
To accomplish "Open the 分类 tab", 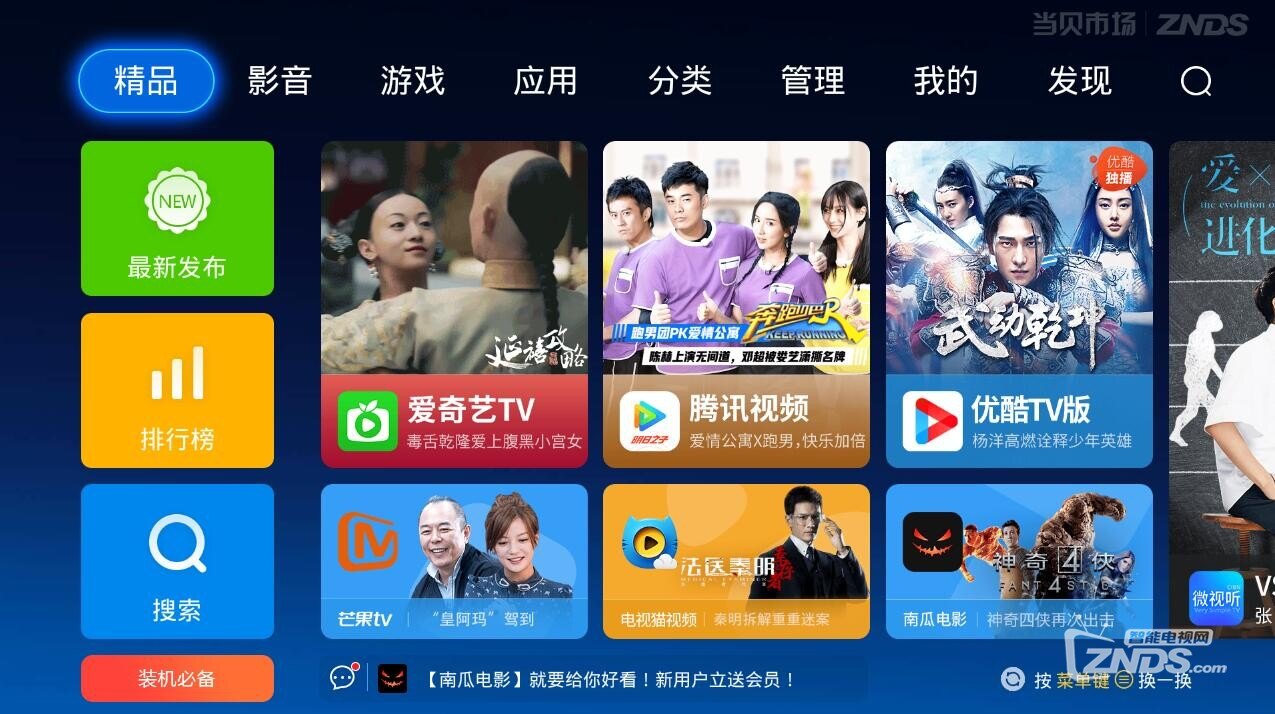I will point(679,81).
